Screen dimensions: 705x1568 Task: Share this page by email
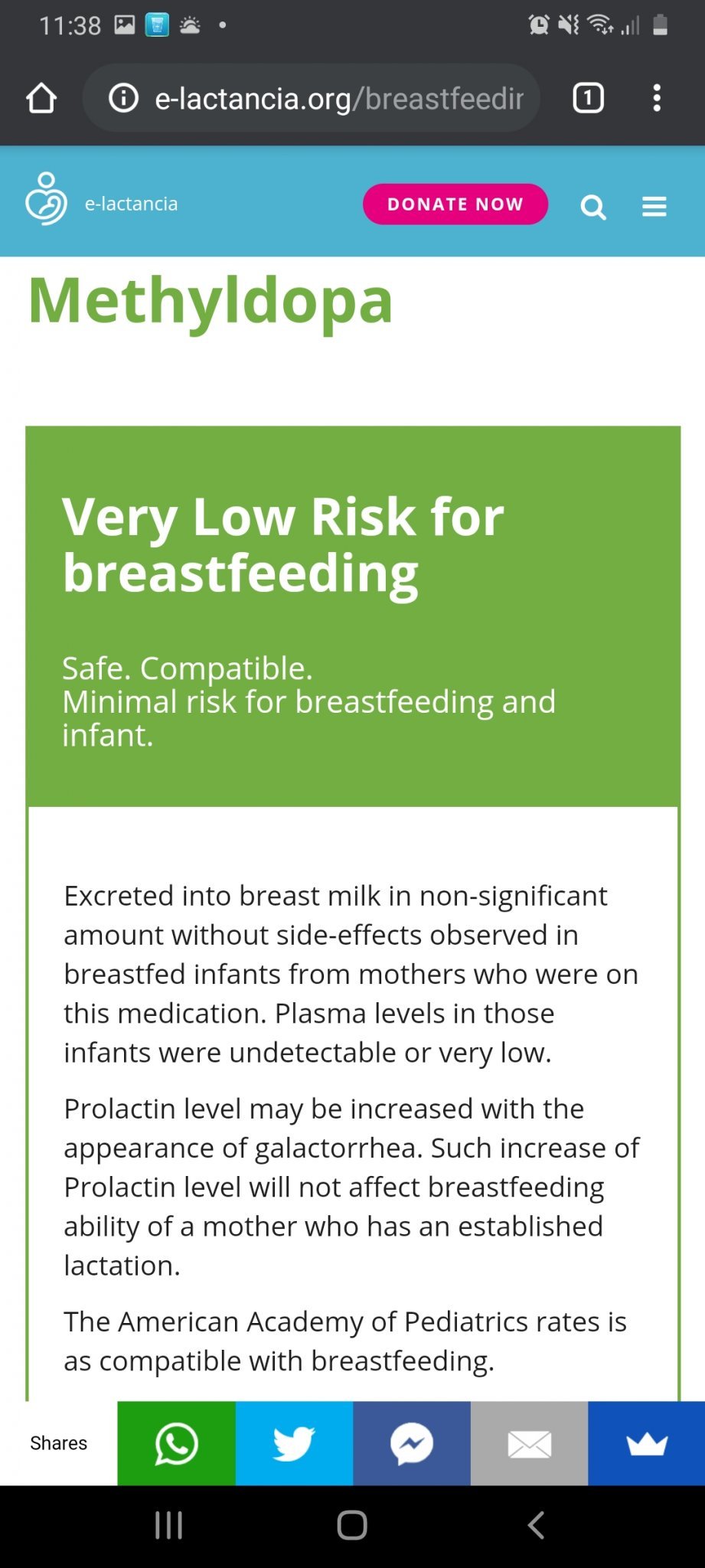click(530, 1443)
